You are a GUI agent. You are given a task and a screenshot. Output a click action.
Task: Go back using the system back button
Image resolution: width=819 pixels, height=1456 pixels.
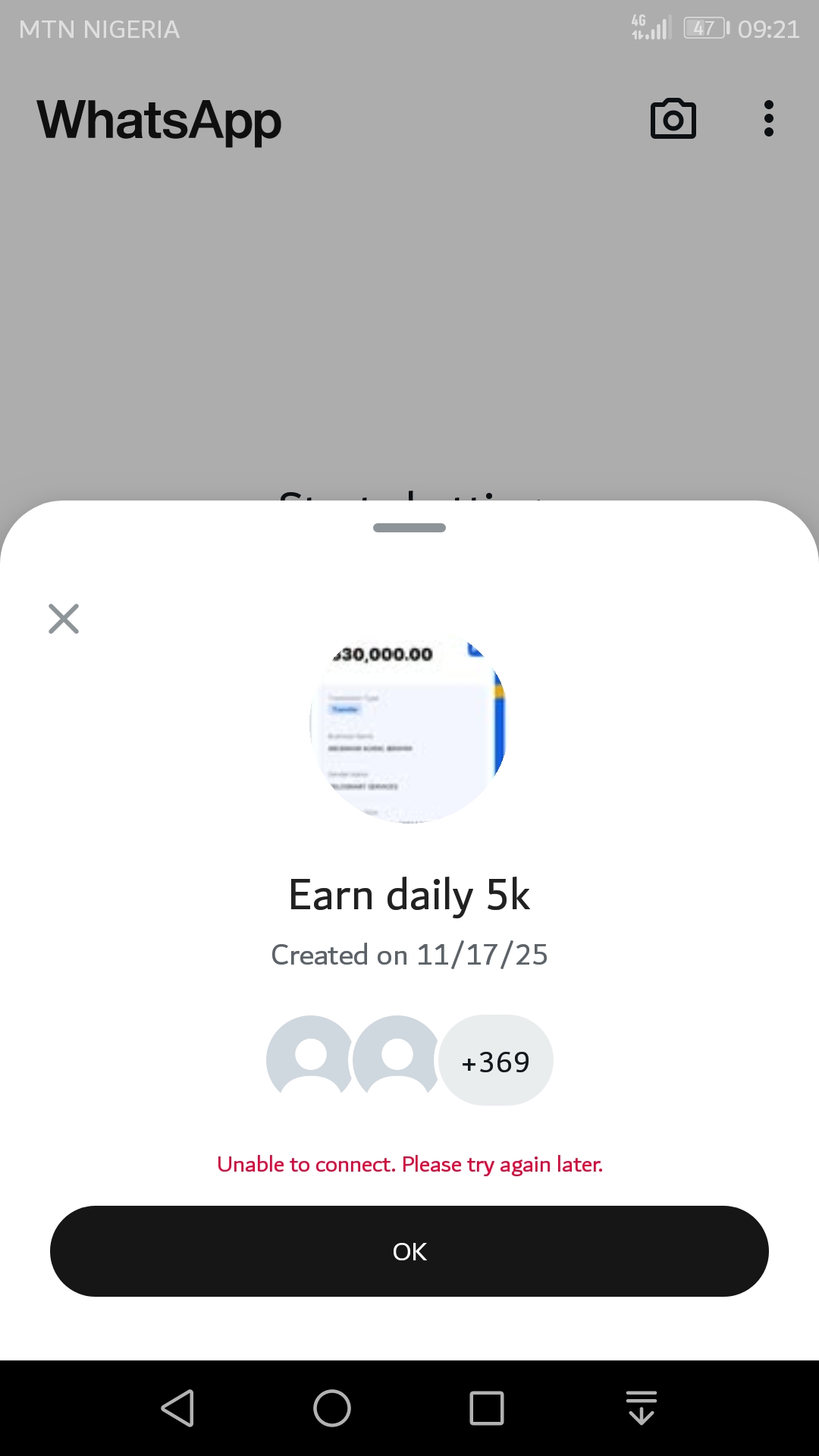pos(179,1408)
